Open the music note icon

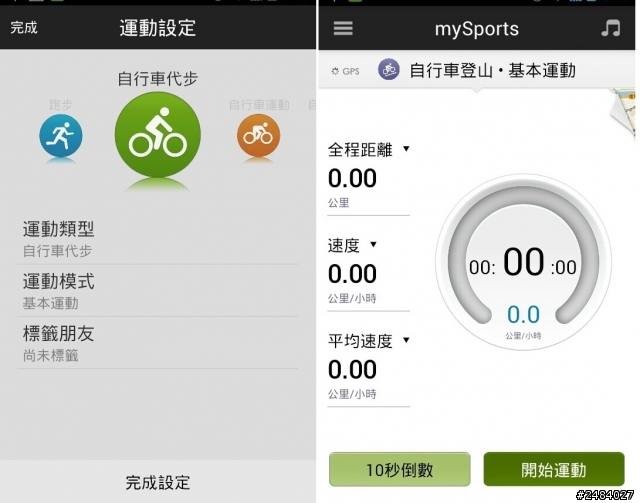[x=610, y=28]
